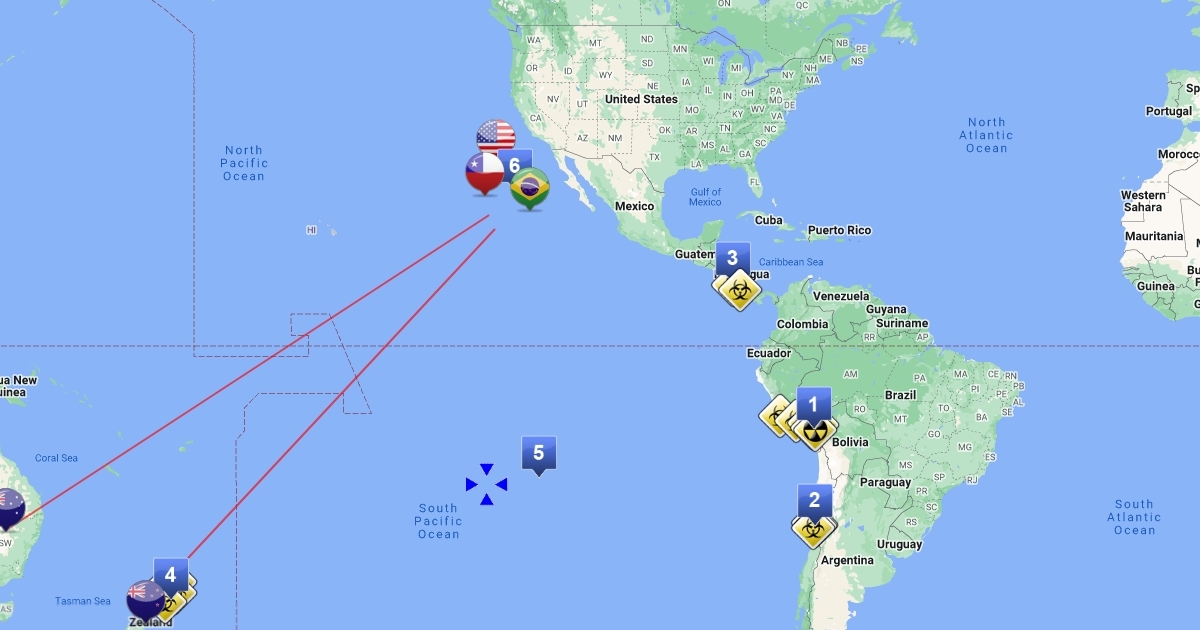The image size is (1200, 630).
Task: Select numbered marker 2 near Argentina
Action: pyautogui.click(x=814, y=500)
